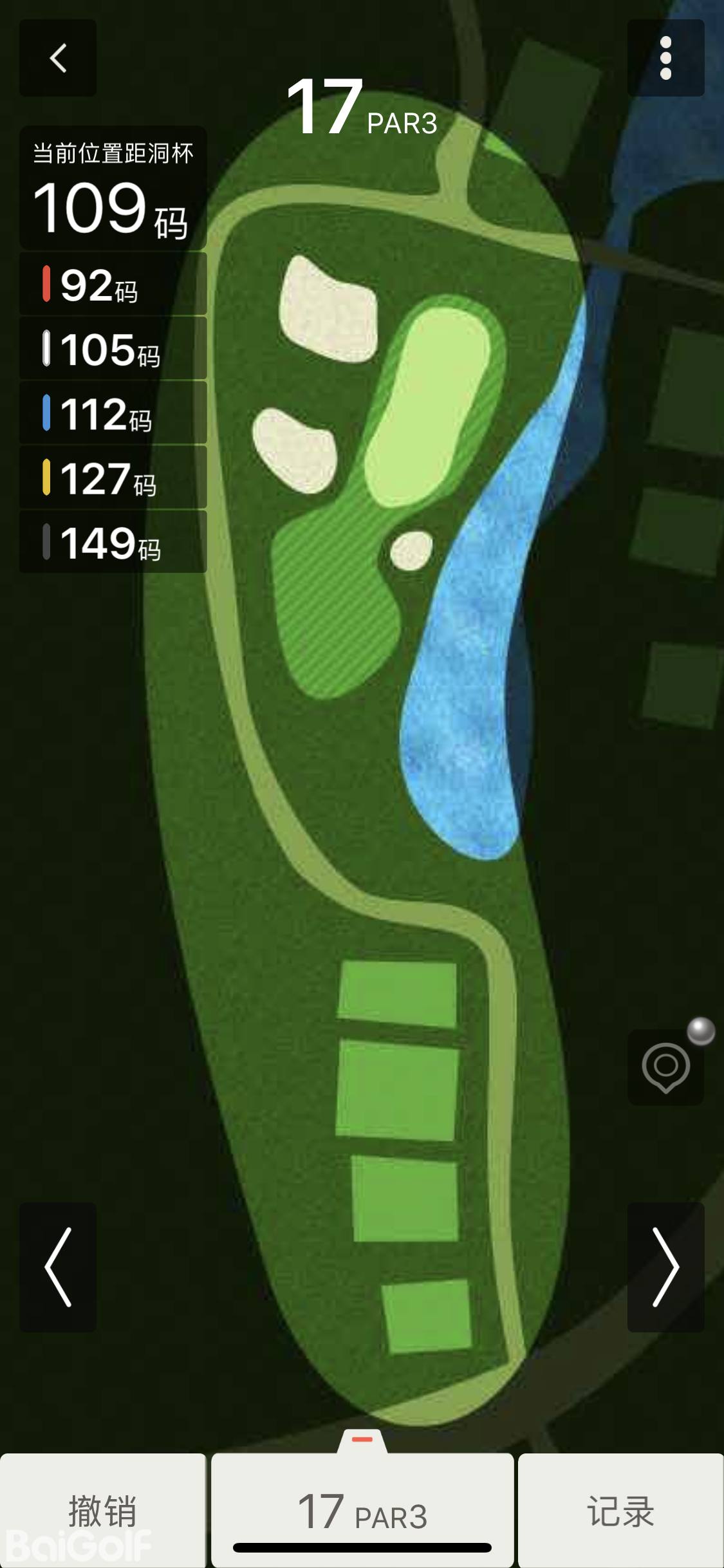Tap the GPS location pin button
The height and width of the screenshot is (1568, 724).
[665, 1067]
